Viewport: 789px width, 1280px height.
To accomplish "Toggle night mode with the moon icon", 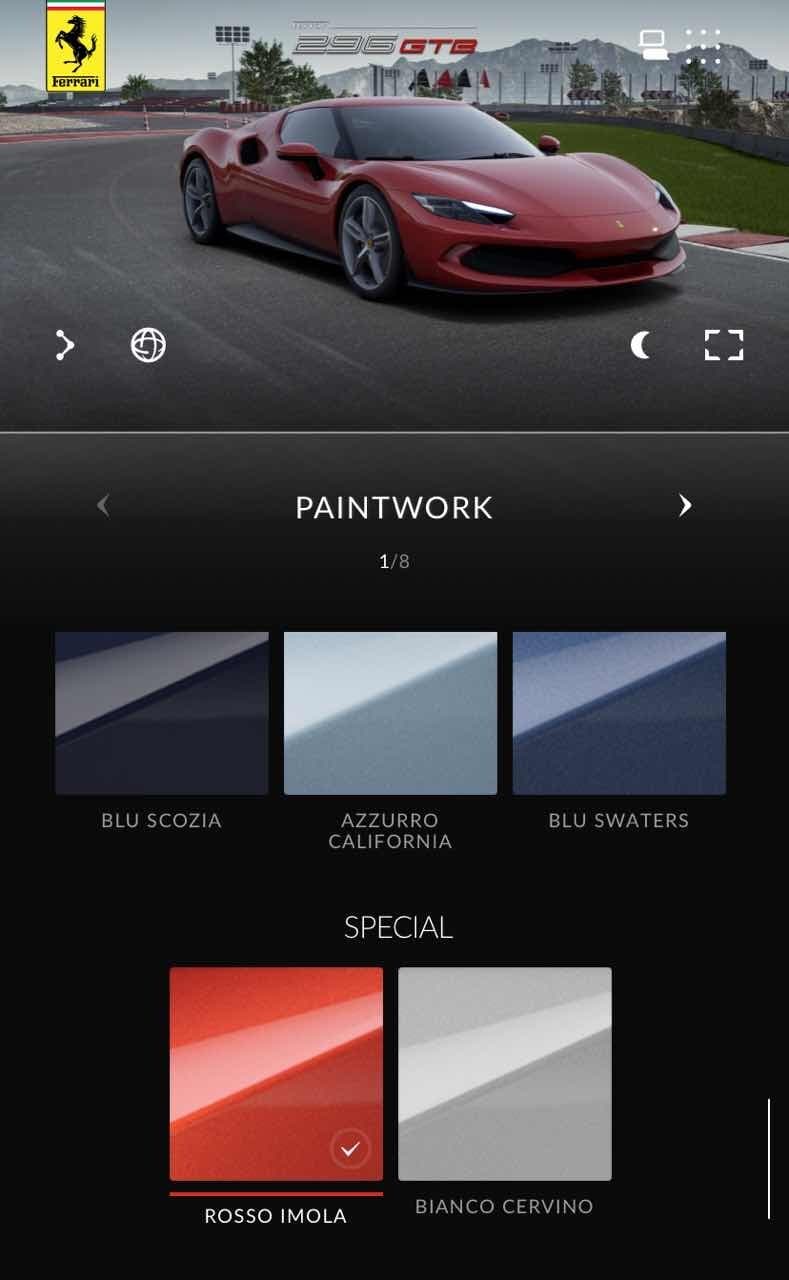I will [640, 344].
